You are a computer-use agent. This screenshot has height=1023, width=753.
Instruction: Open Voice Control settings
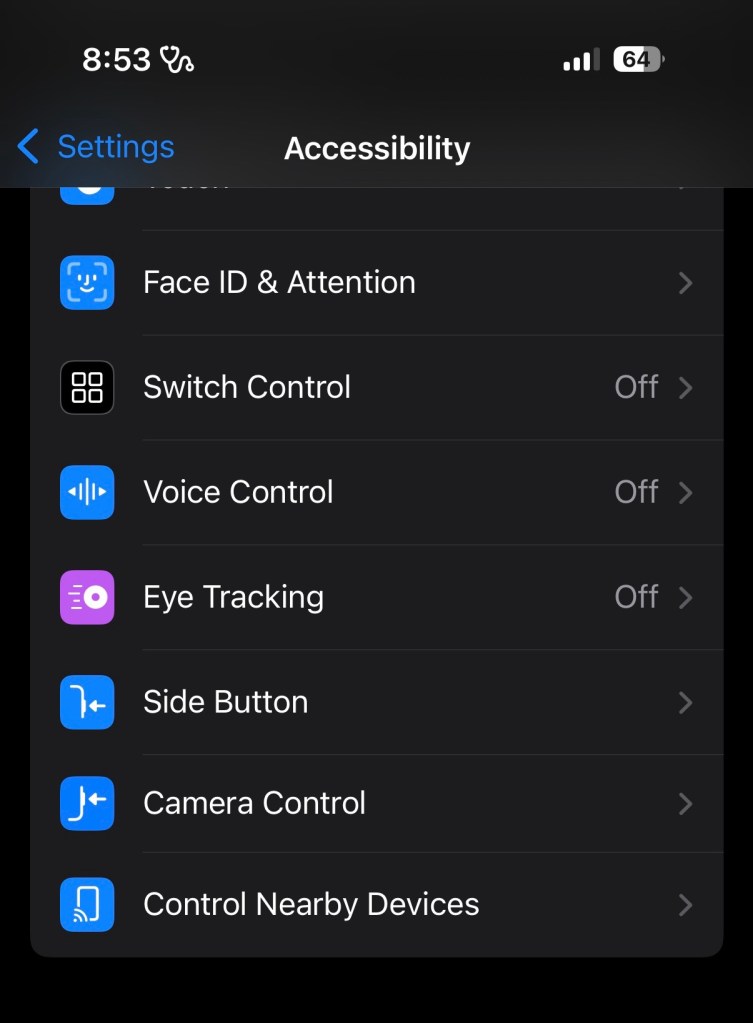click(378, 492)
